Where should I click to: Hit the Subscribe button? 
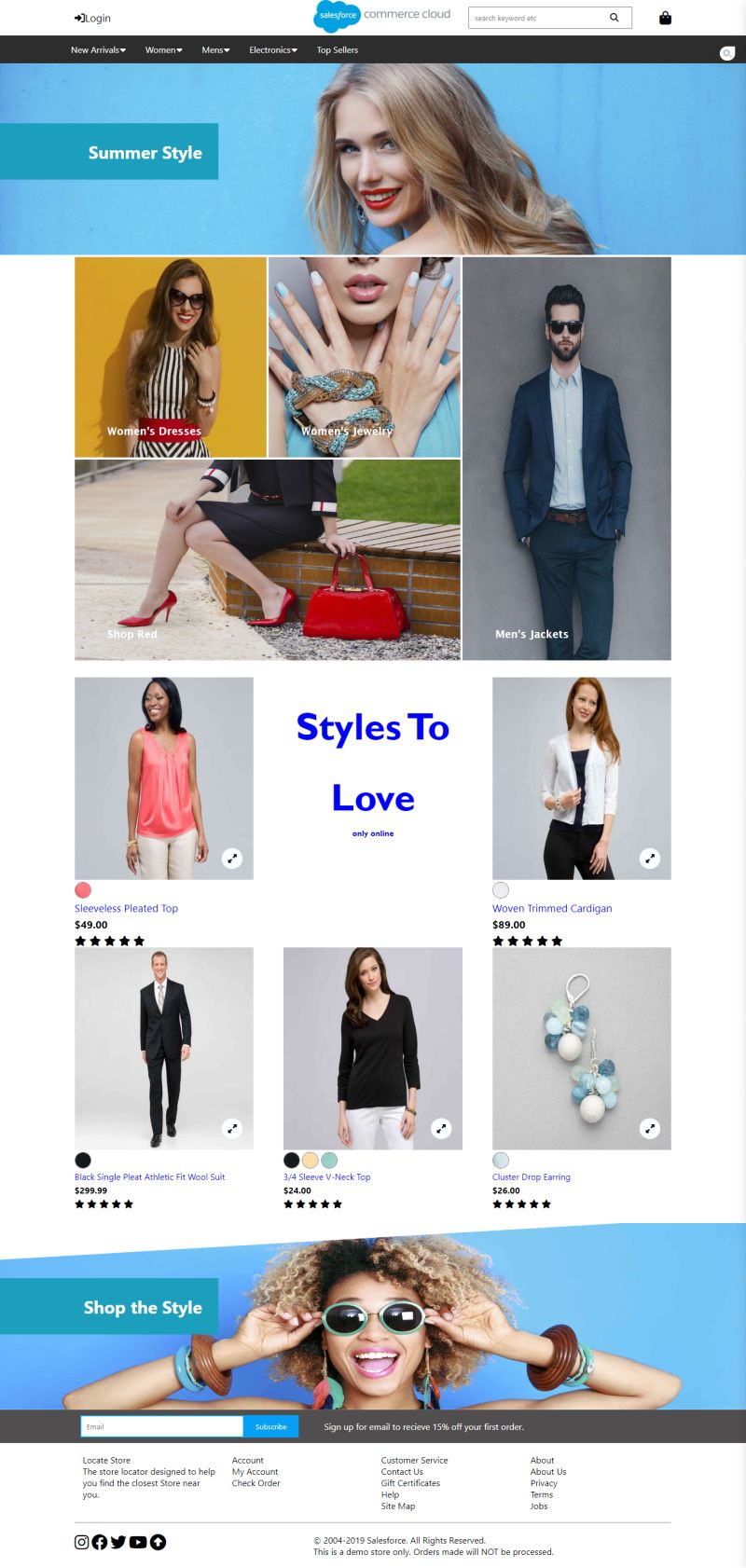pos(270,1426)
